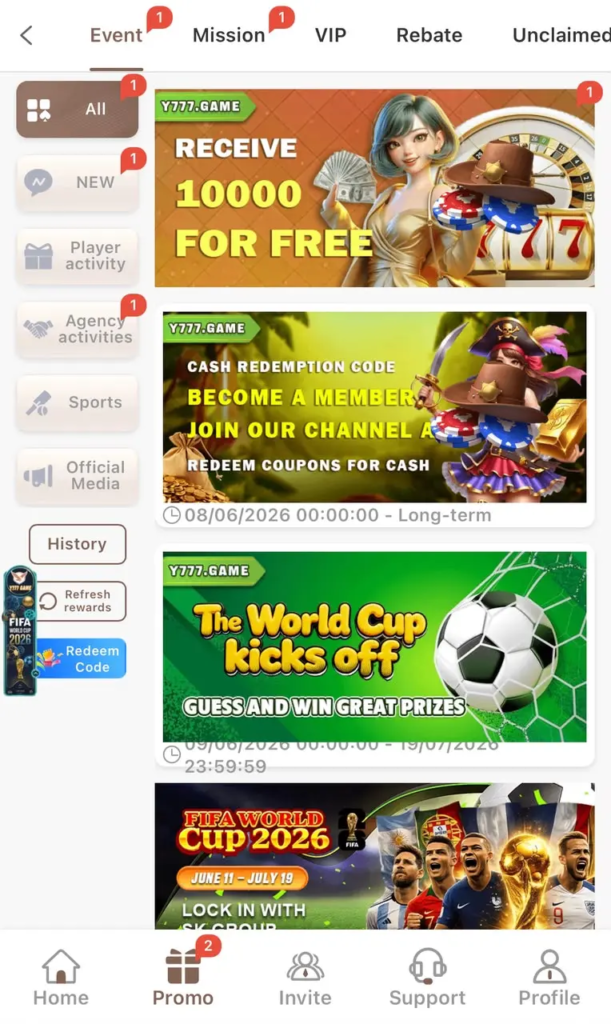
Task: Open the Redeem Code button
Action: click(x=81, y=658)
